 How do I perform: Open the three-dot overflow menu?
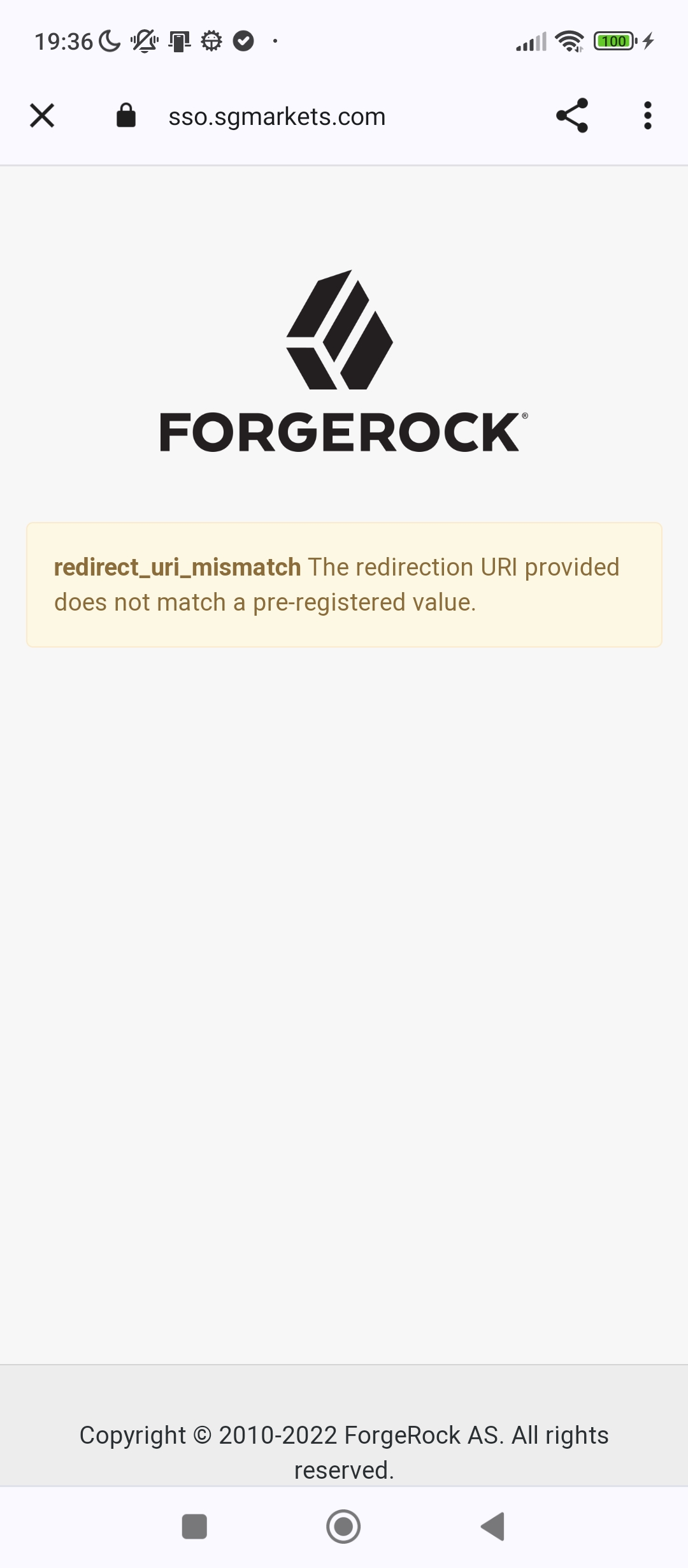point(647,116)
